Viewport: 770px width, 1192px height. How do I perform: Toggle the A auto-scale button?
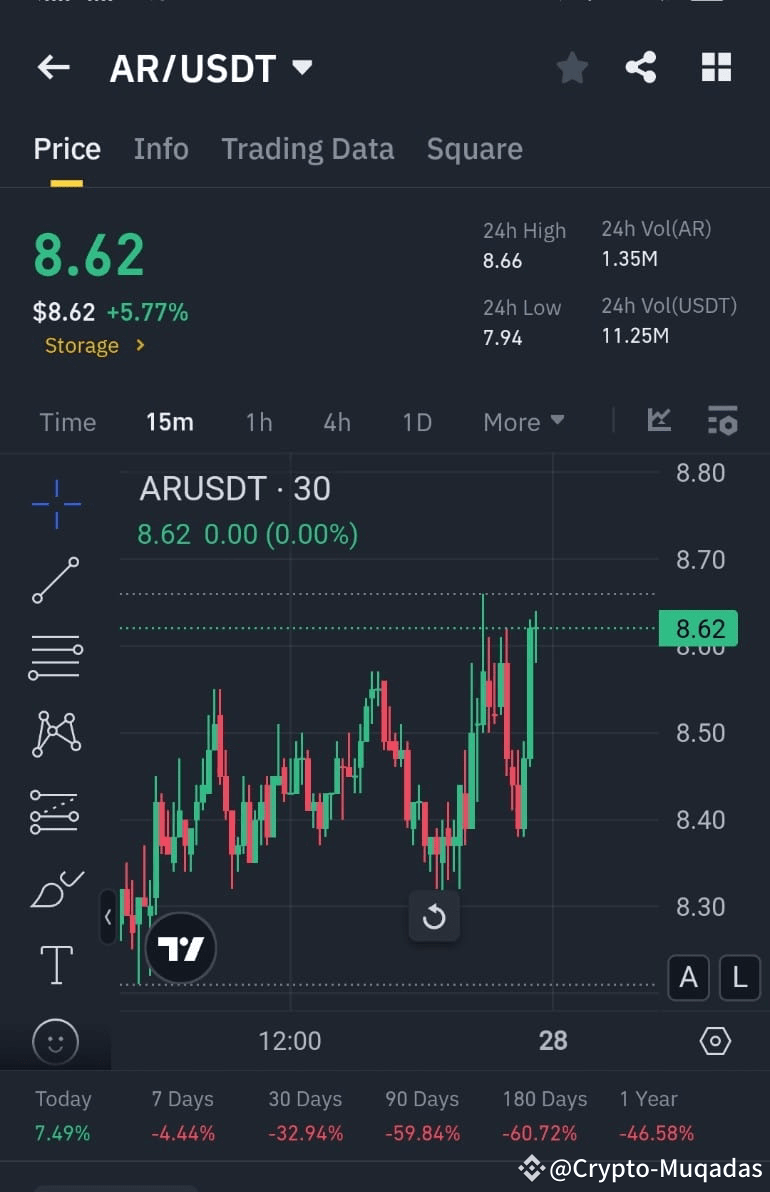(x=688, y=978)
